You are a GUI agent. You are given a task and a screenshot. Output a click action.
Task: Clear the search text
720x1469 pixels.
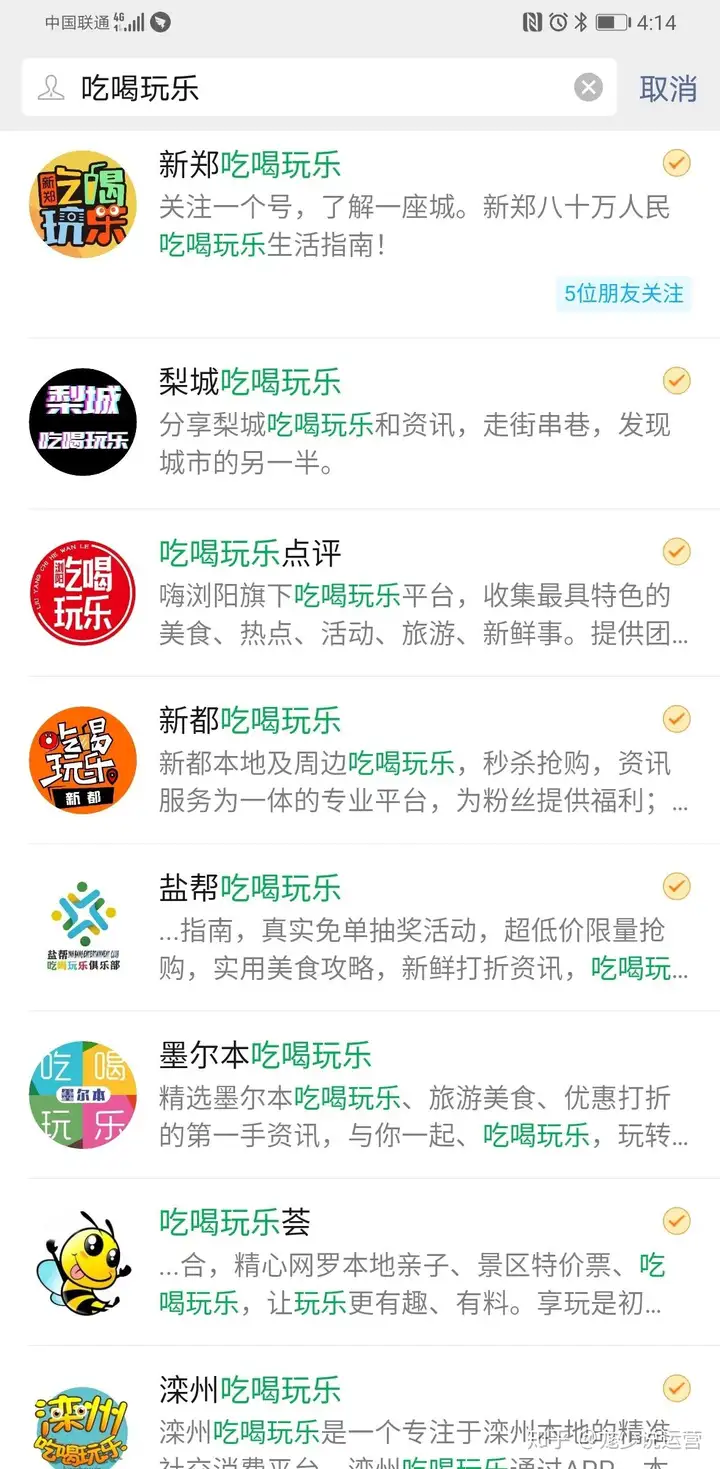click(589, 88)
